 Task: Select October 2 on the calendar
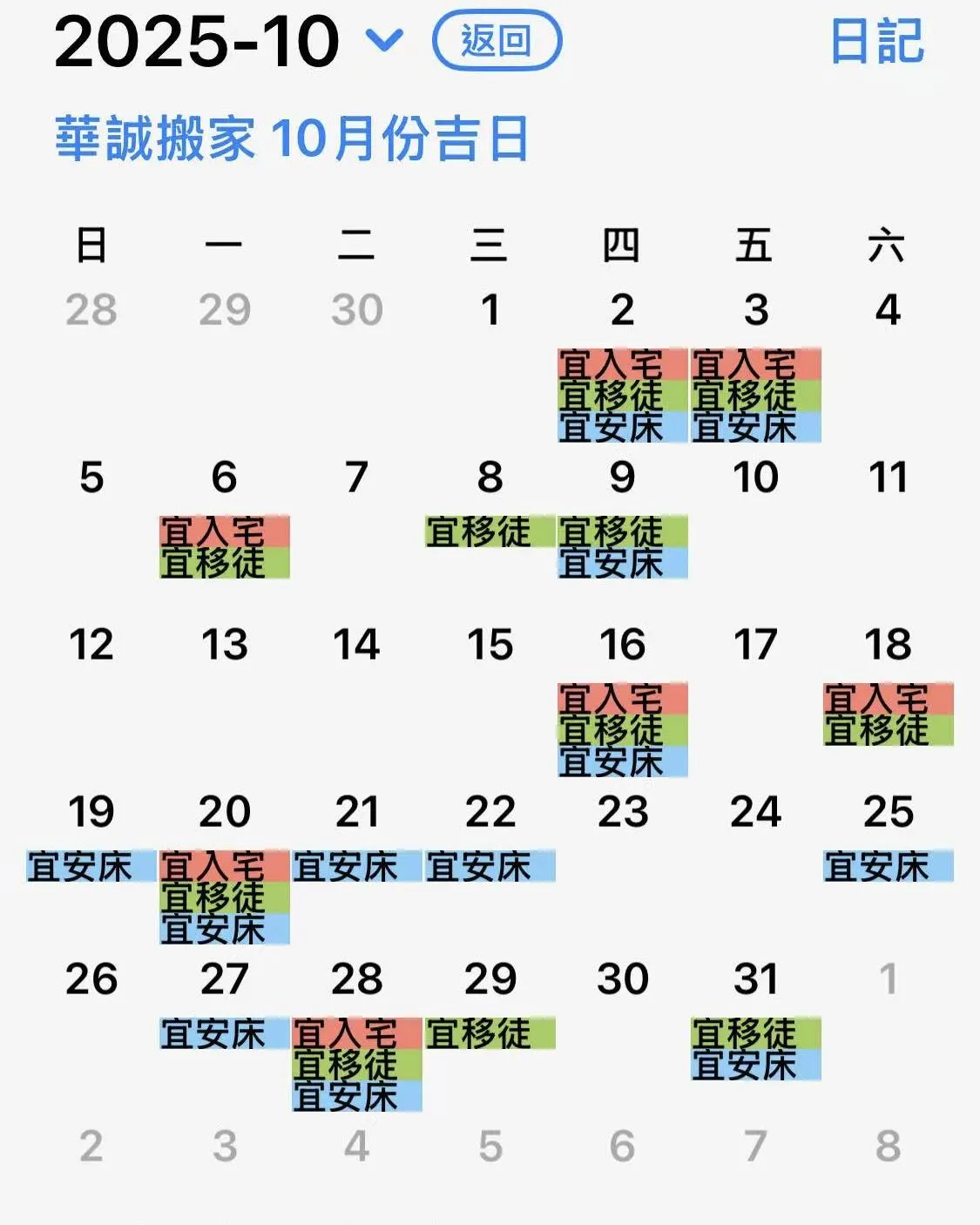[622, 311]
